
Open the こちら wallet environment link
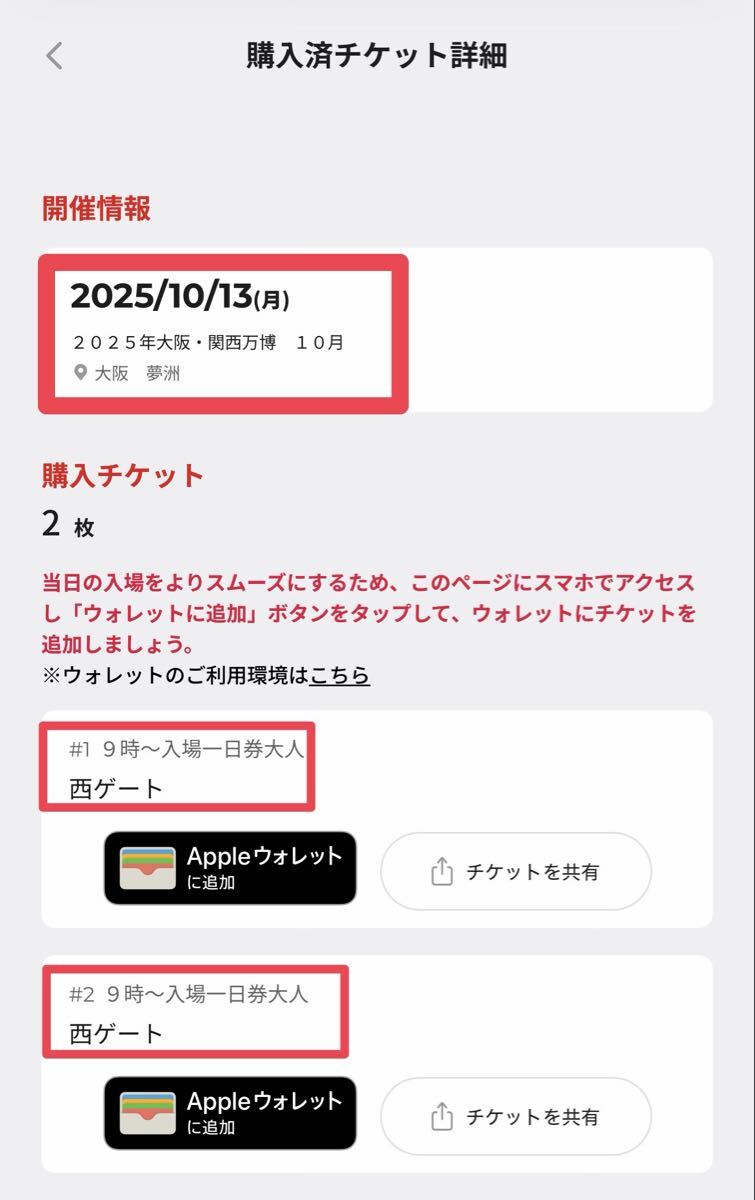[x=340, y=676]
